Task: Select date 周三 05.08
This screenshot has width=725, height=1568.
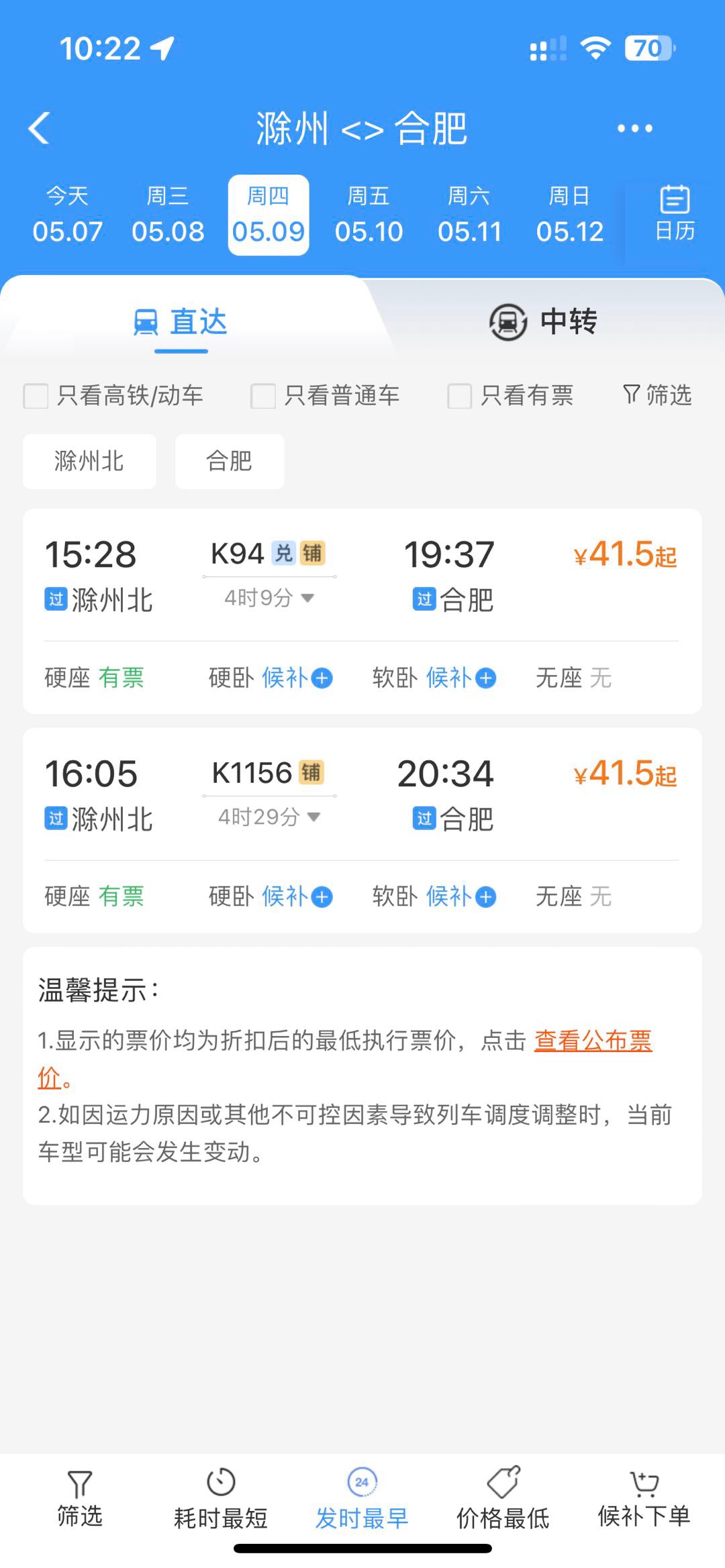Action: [x=168, y=215]
